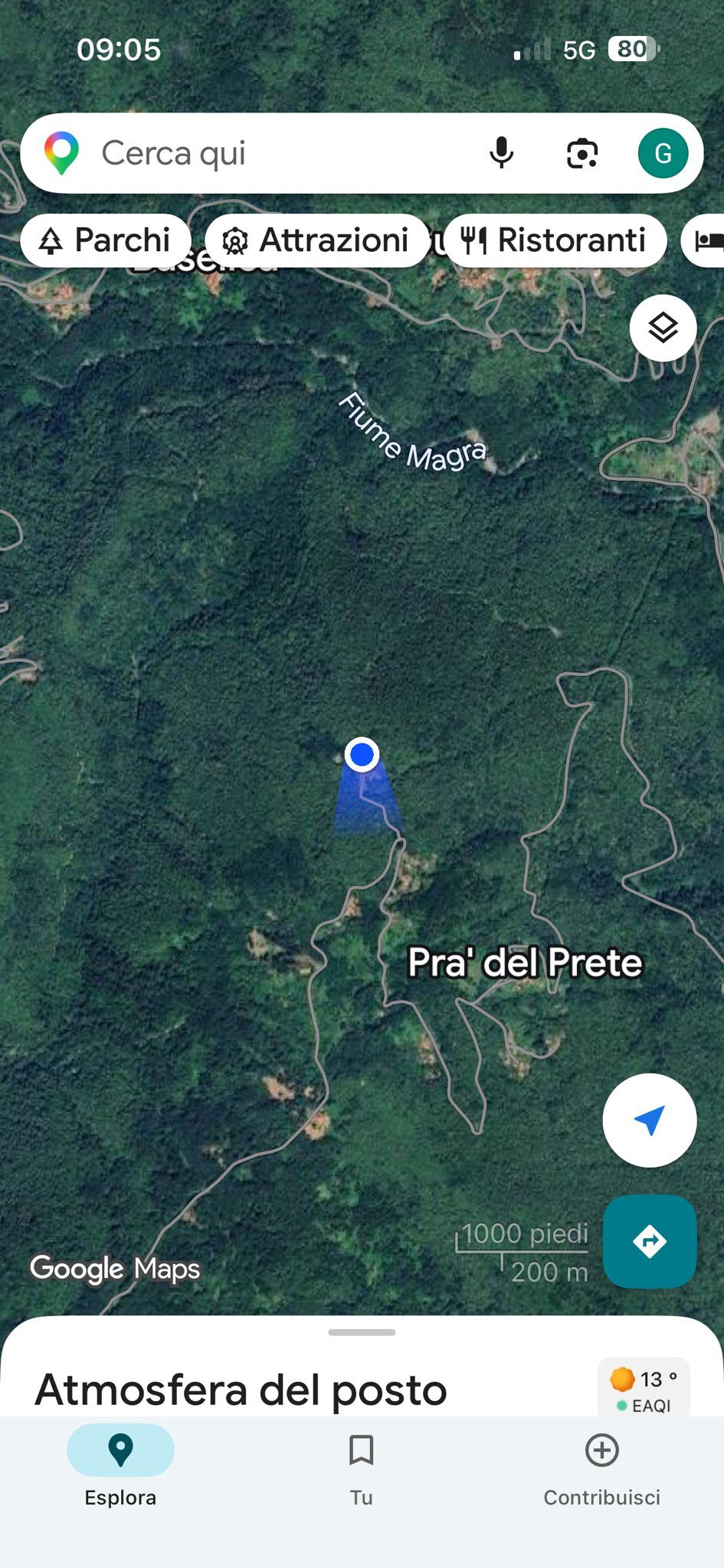Open the bookmark icon on the Tu tab

coord(360,1449)
